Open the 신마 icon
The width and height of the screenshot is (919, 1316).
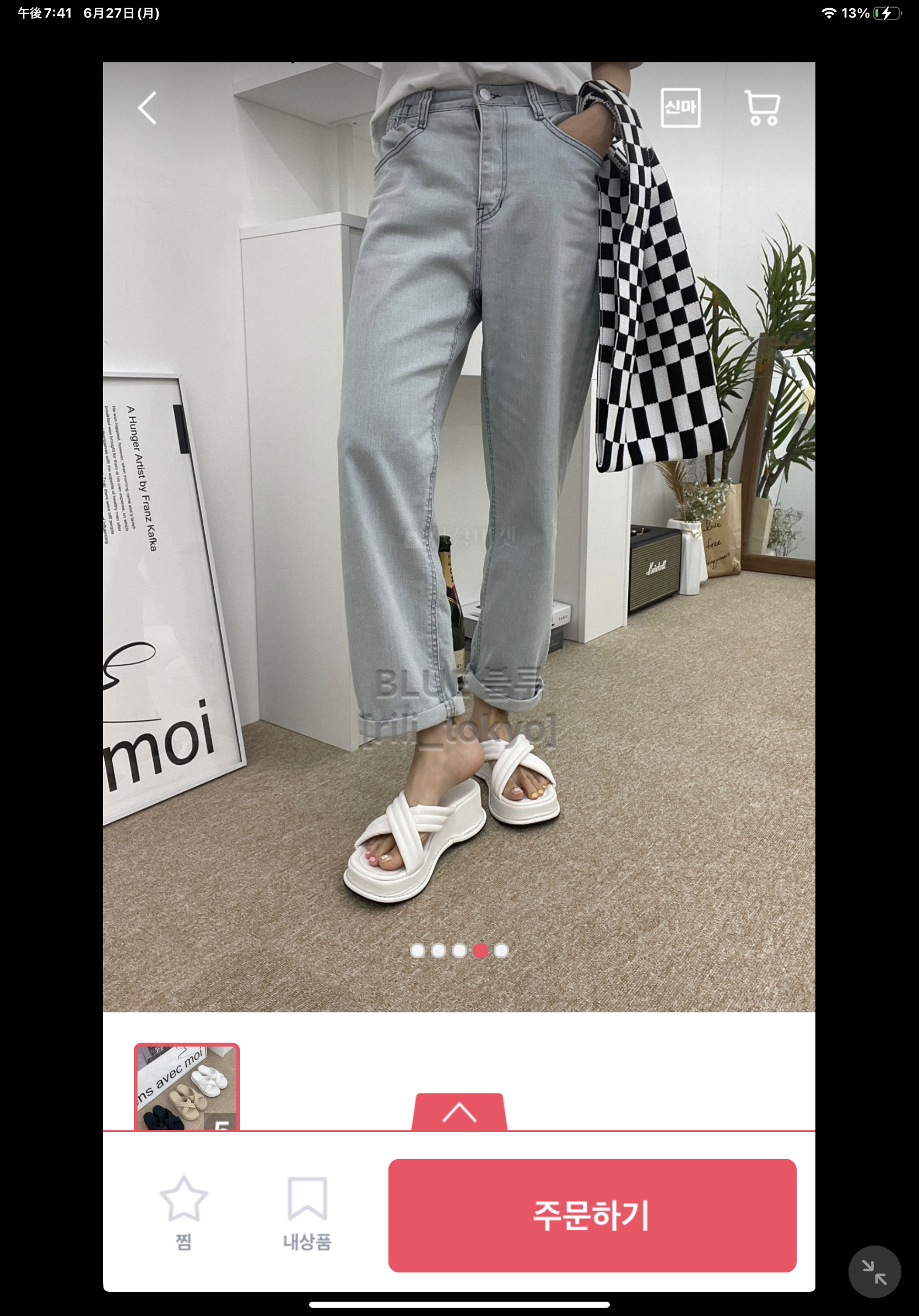(680, 108)
